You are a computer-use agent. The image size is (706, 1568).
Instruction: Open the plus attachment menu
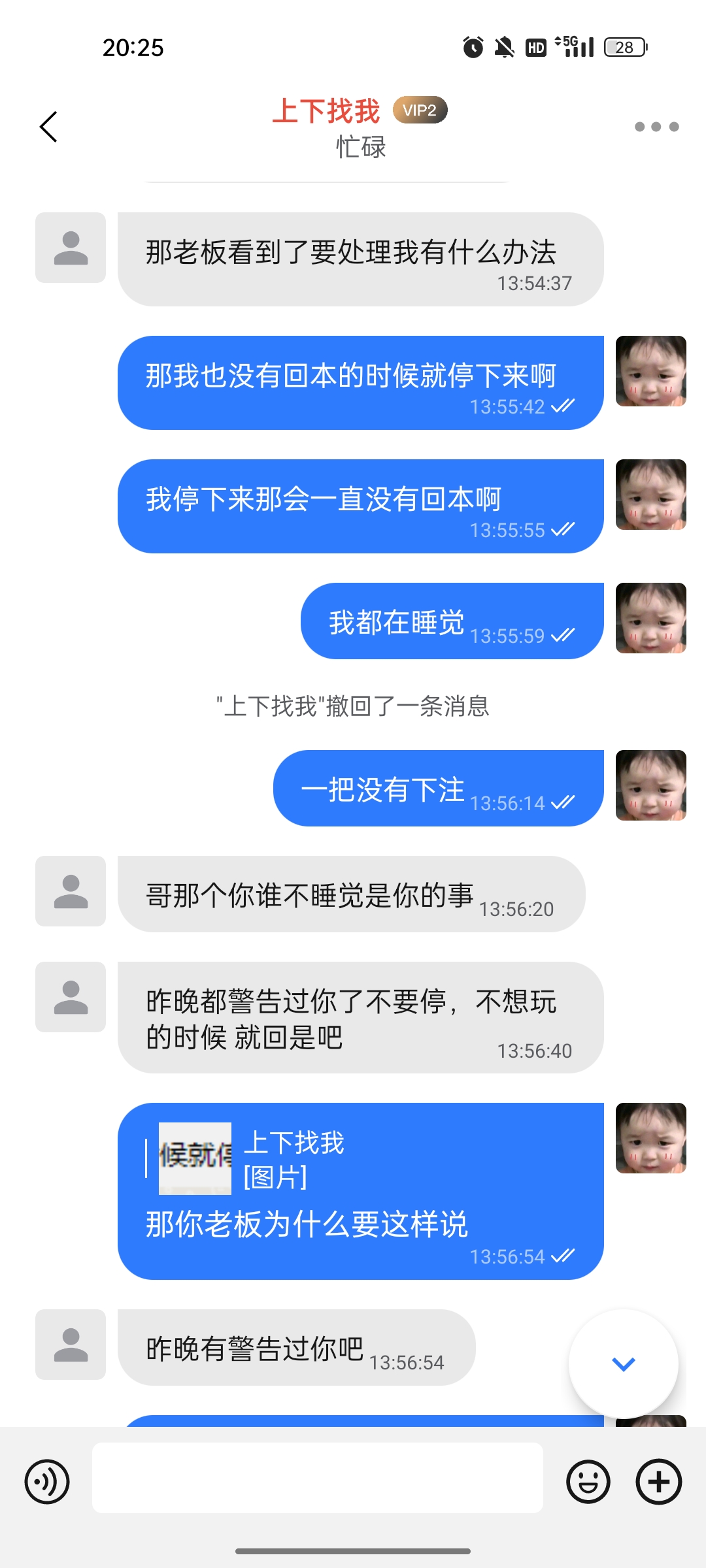click(x=658, y=1481)
